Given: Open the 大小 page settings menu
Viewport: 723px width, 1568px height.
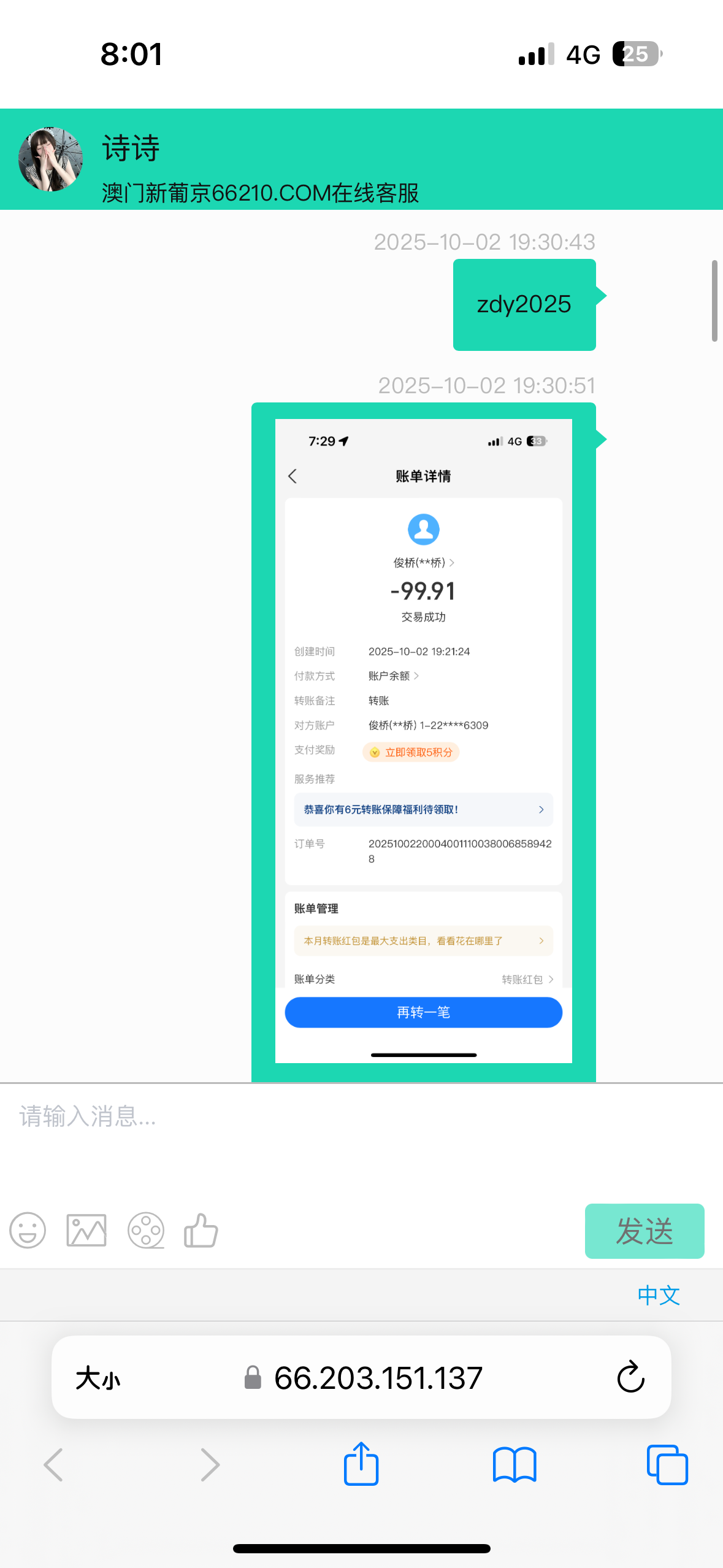Looking at the screenshot, I should [x=98, y=1378].
